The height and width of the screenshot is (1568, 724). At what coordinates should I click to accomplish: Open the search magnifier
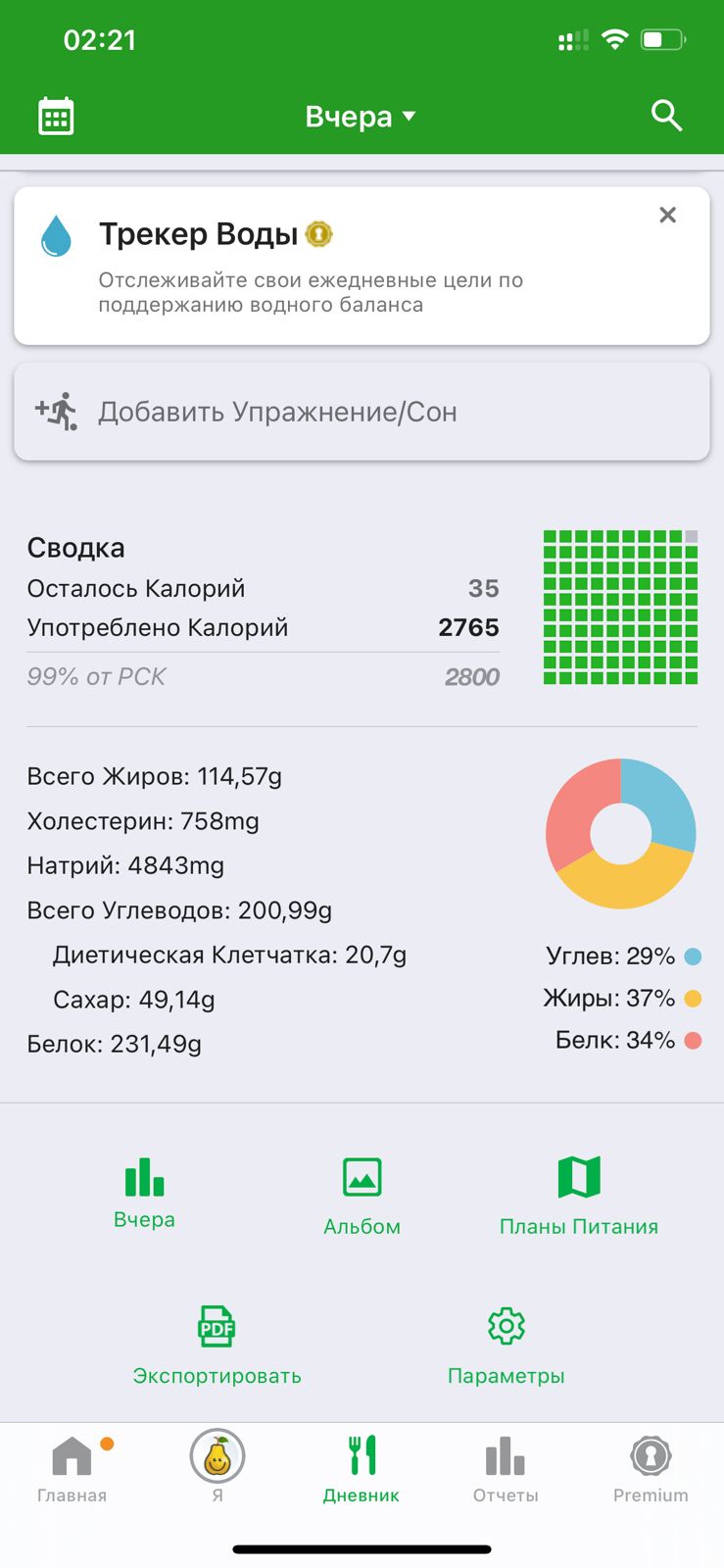click(x=666, y=116)
